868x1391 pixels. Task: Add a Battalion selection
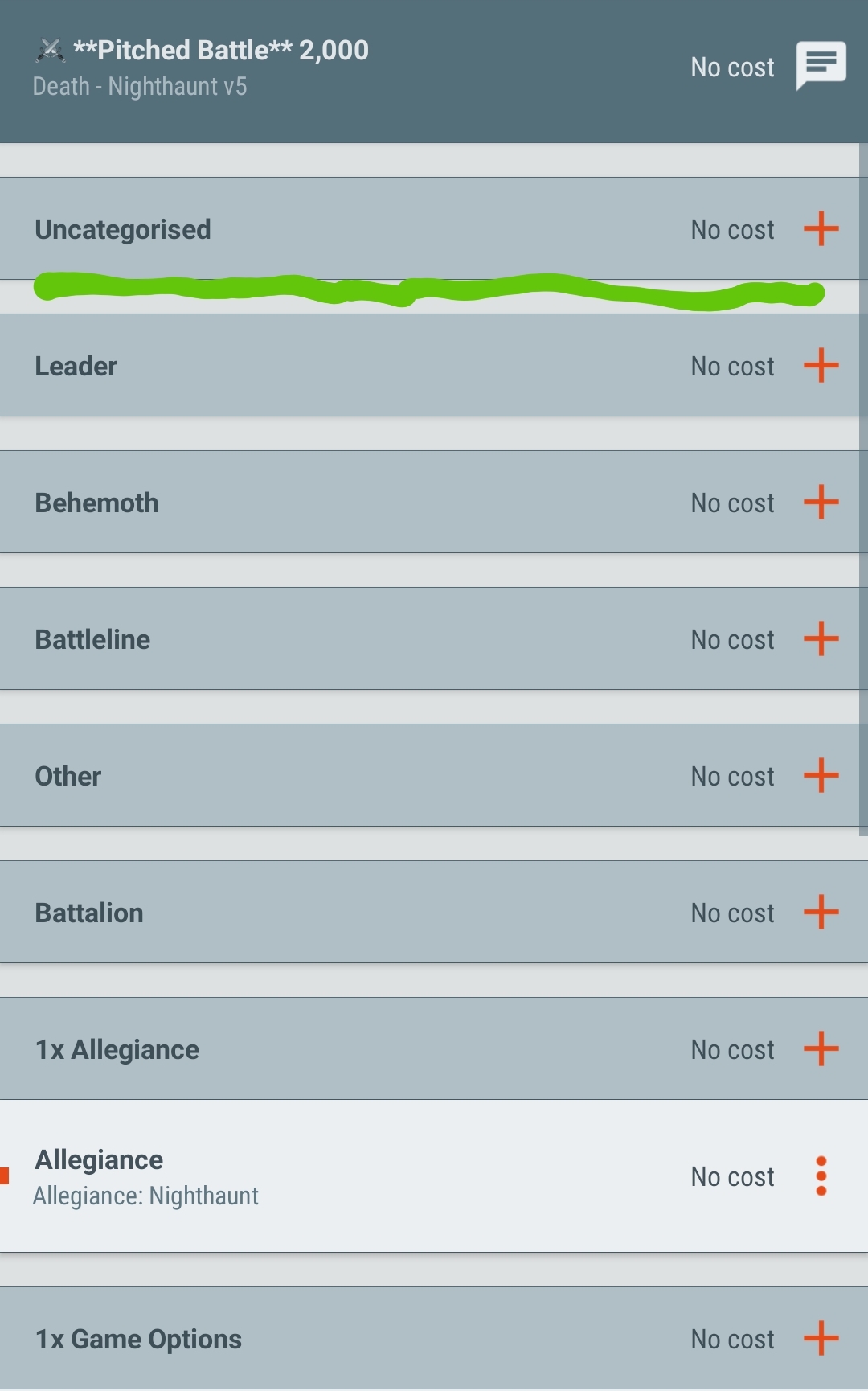click(x=821, y=913)
